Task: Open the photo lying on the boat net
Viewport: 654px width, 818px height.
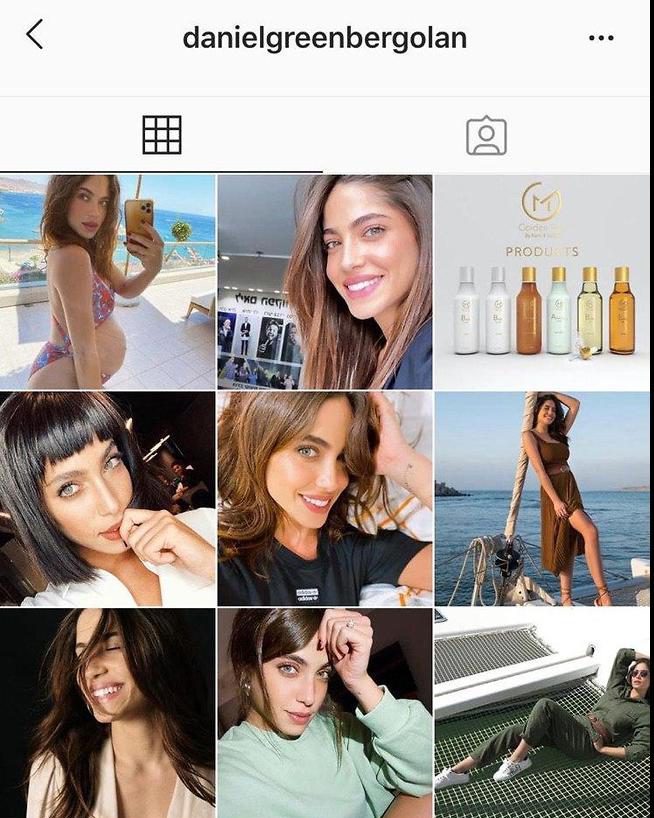Action: (542, 713)
